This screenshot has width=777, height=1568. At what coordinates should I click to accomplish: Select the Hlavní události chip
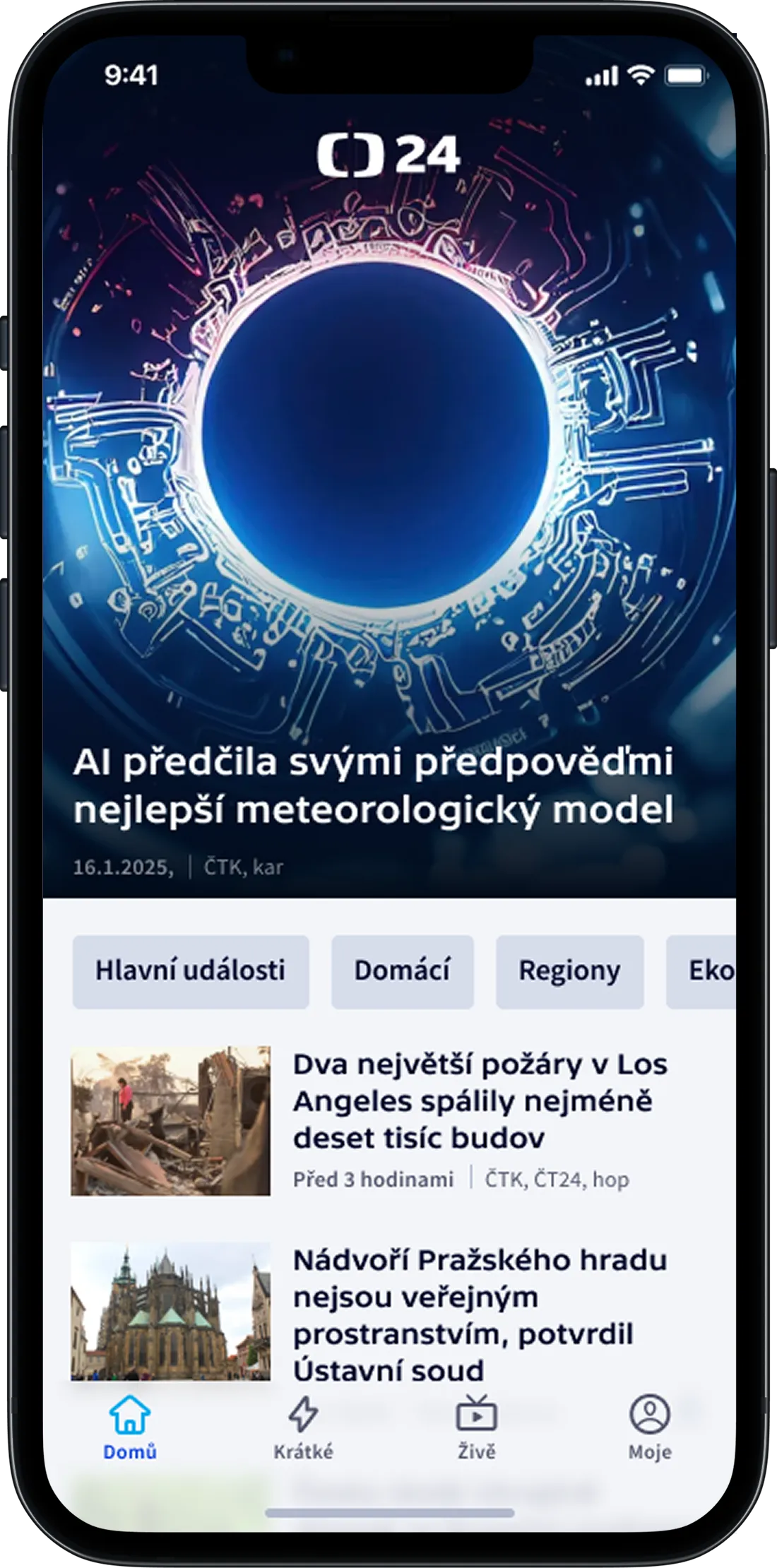190,971
